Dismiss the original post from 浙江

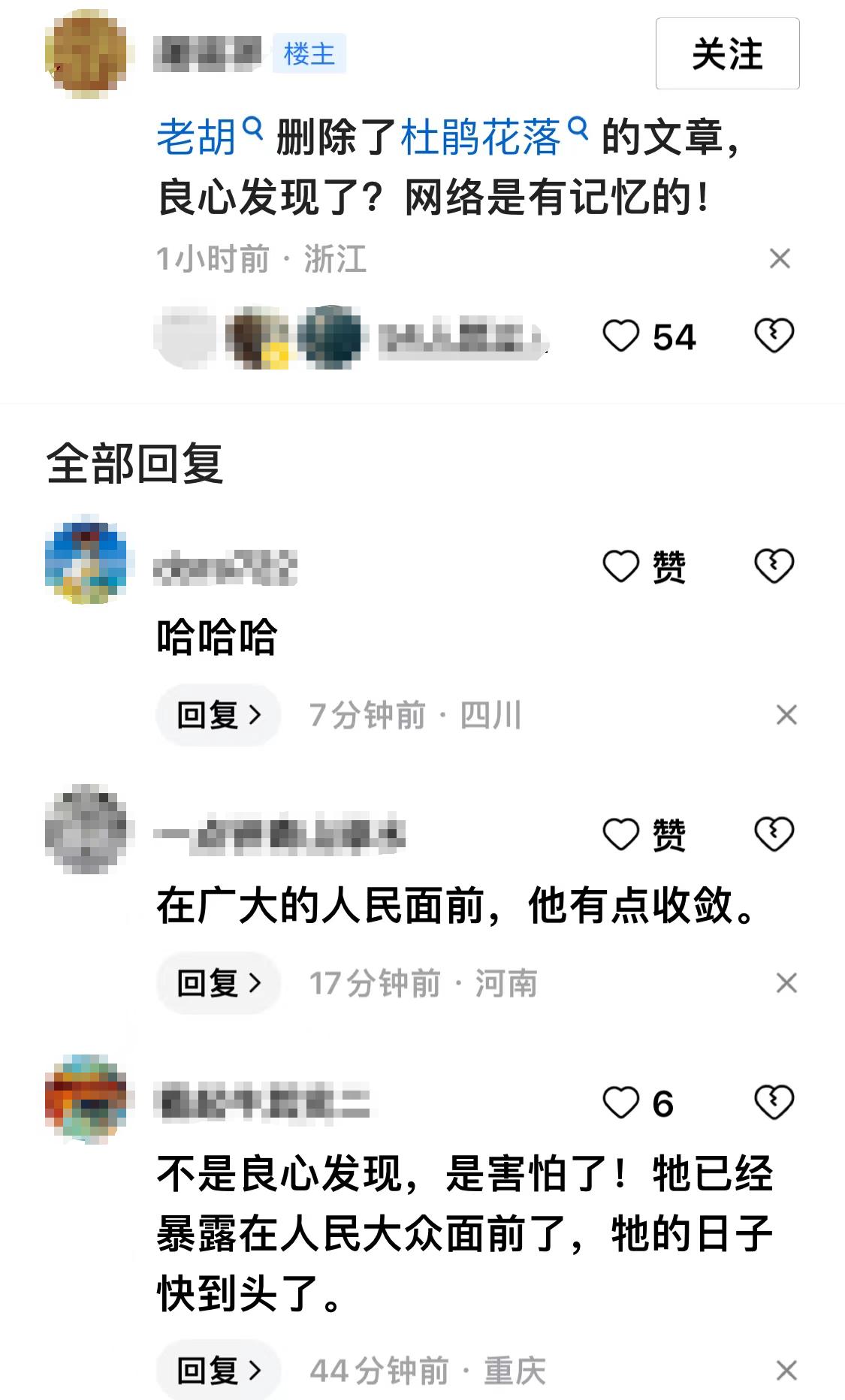click(780, 259)
